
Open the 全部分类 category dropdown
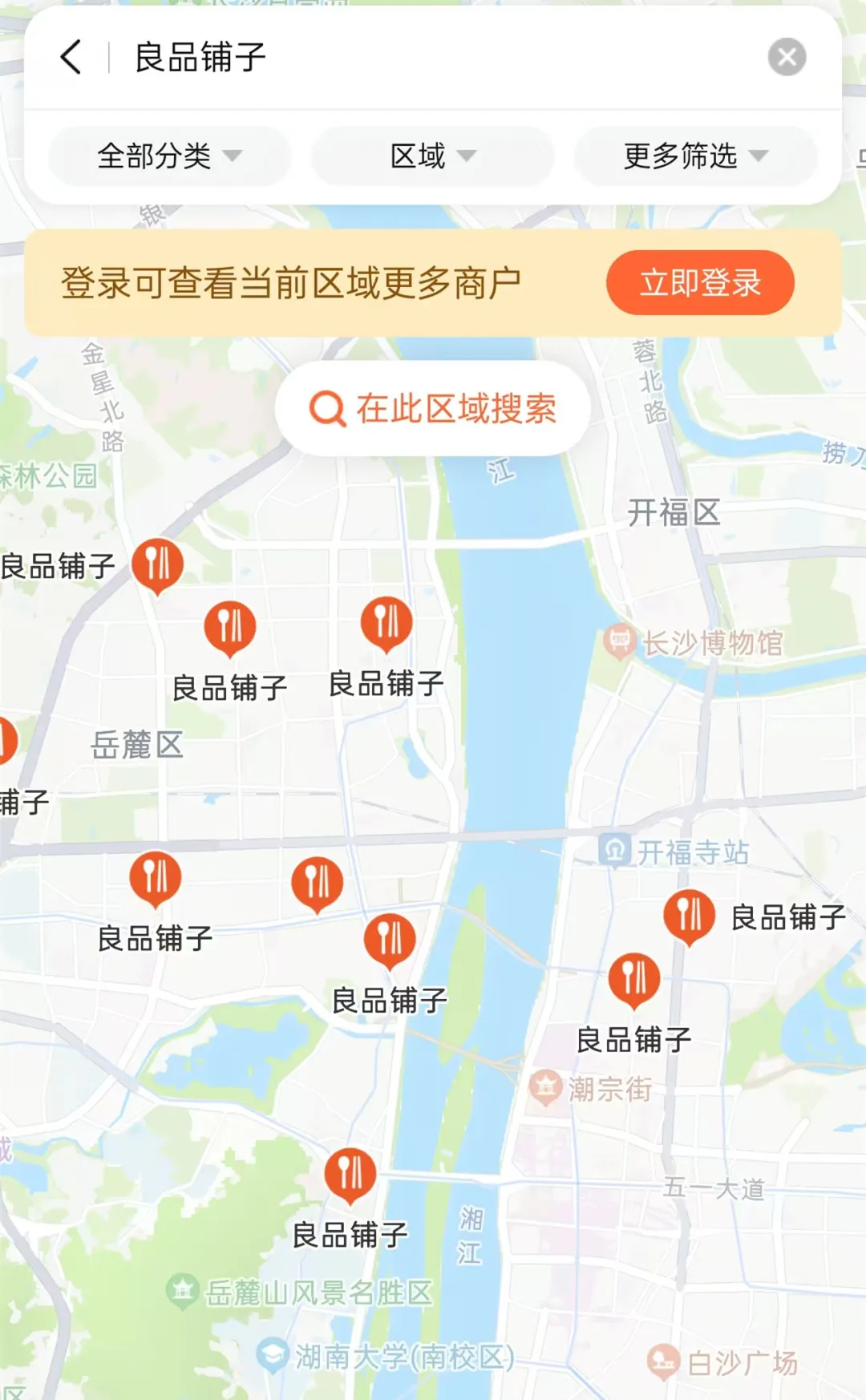pos(170,157)
